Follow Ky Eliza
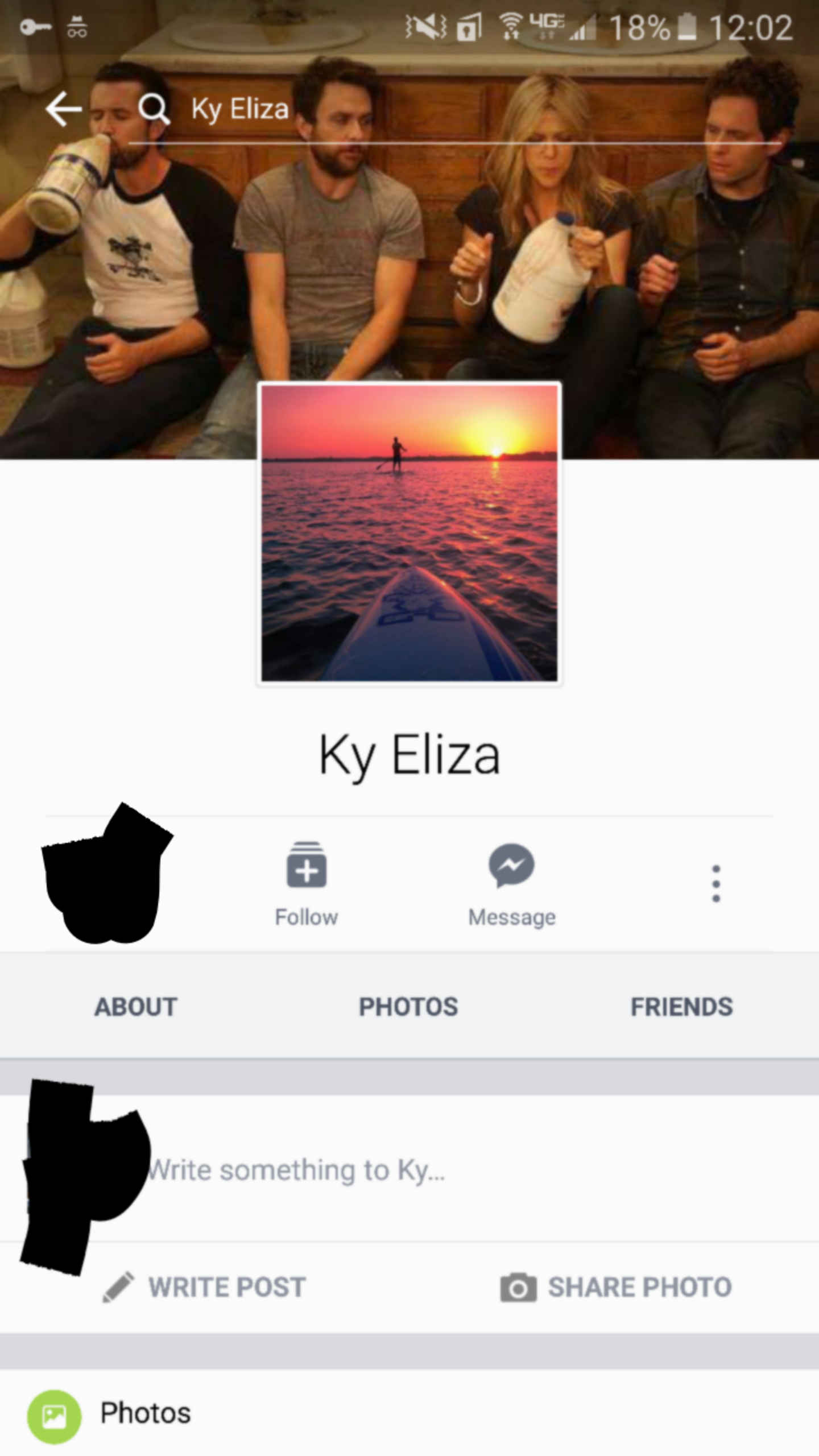The image size is (819, 1456). coord(307,885)
